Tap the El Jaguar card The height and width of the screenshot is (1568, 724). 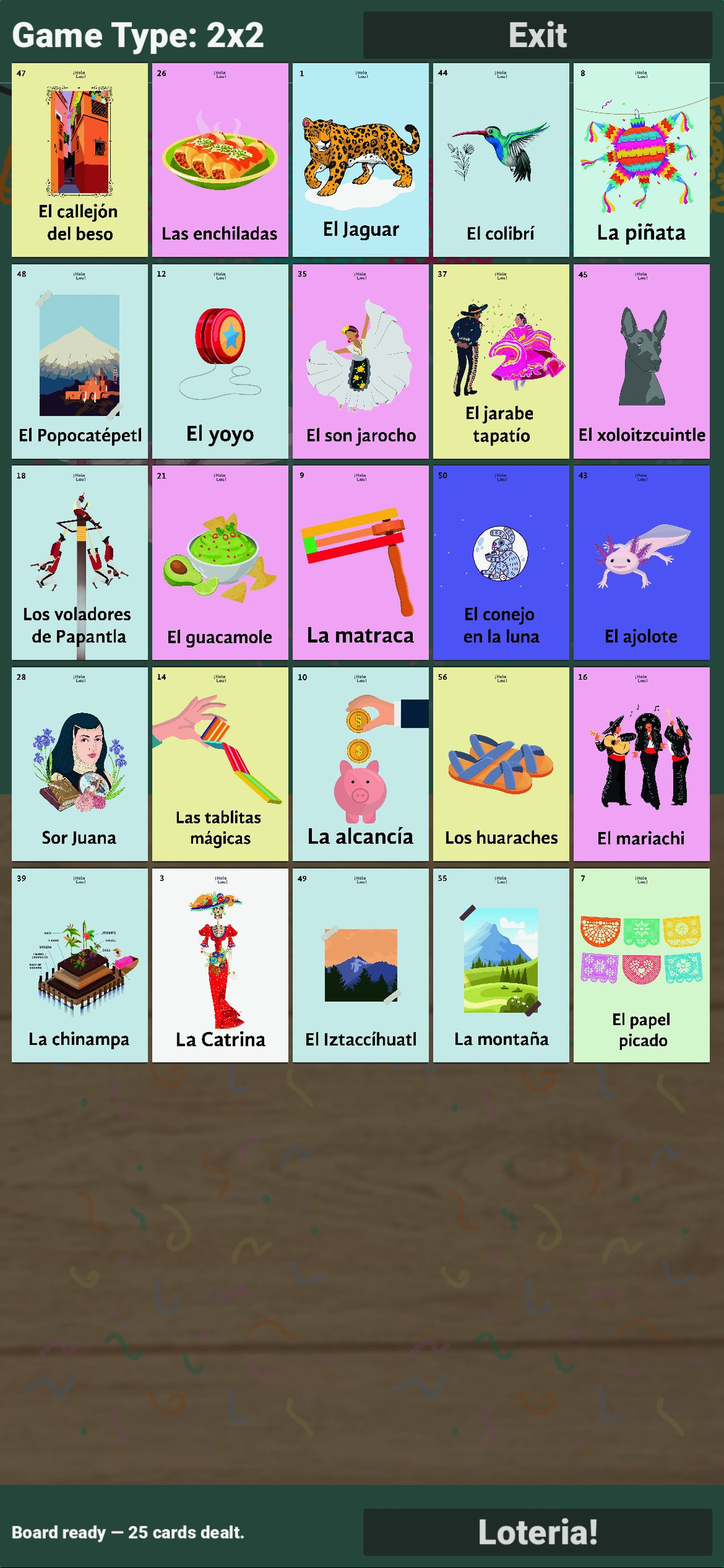(360, 160)
